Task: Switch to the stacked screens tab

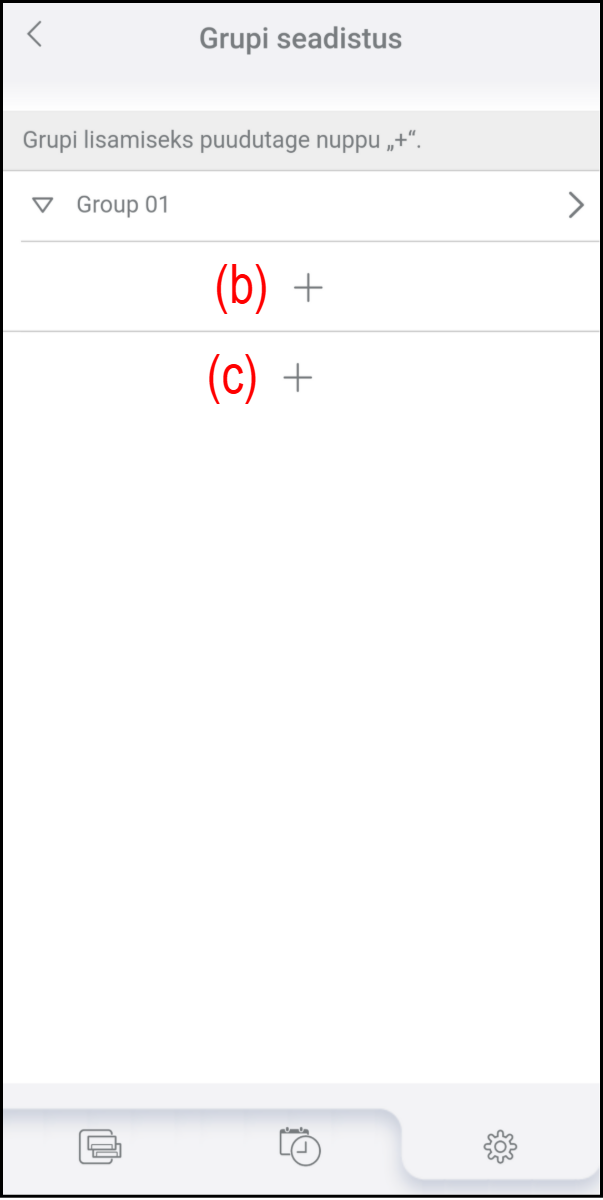Action: (100, 1146)
